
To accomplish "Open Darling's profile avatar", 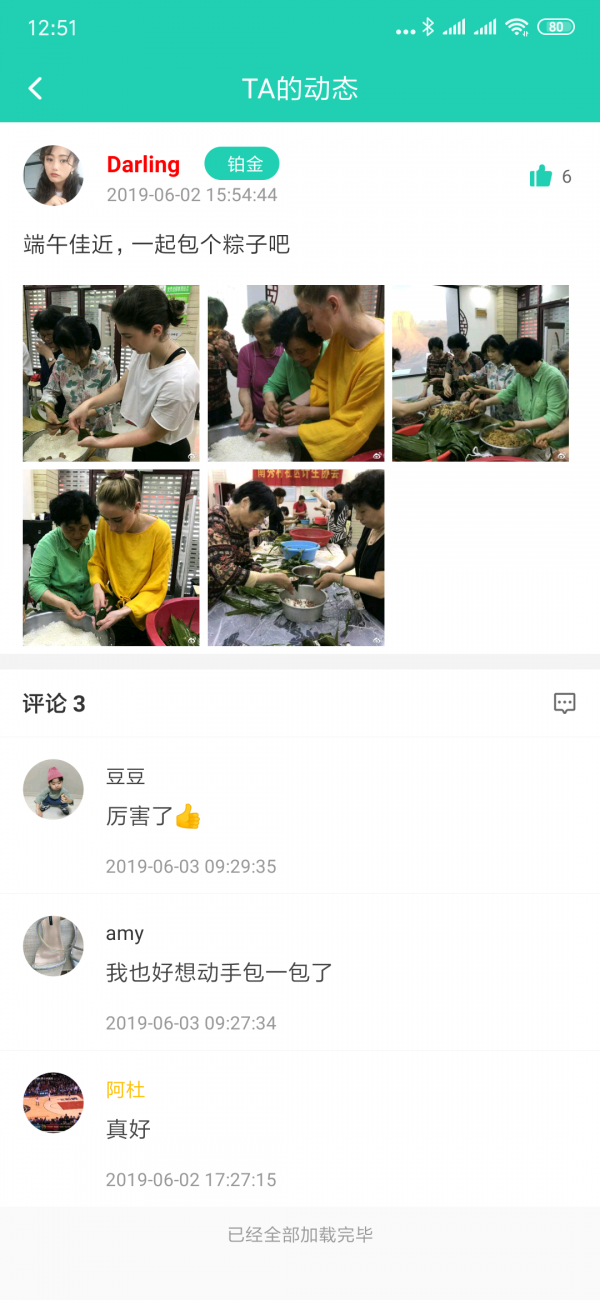I will coord(53,175).
